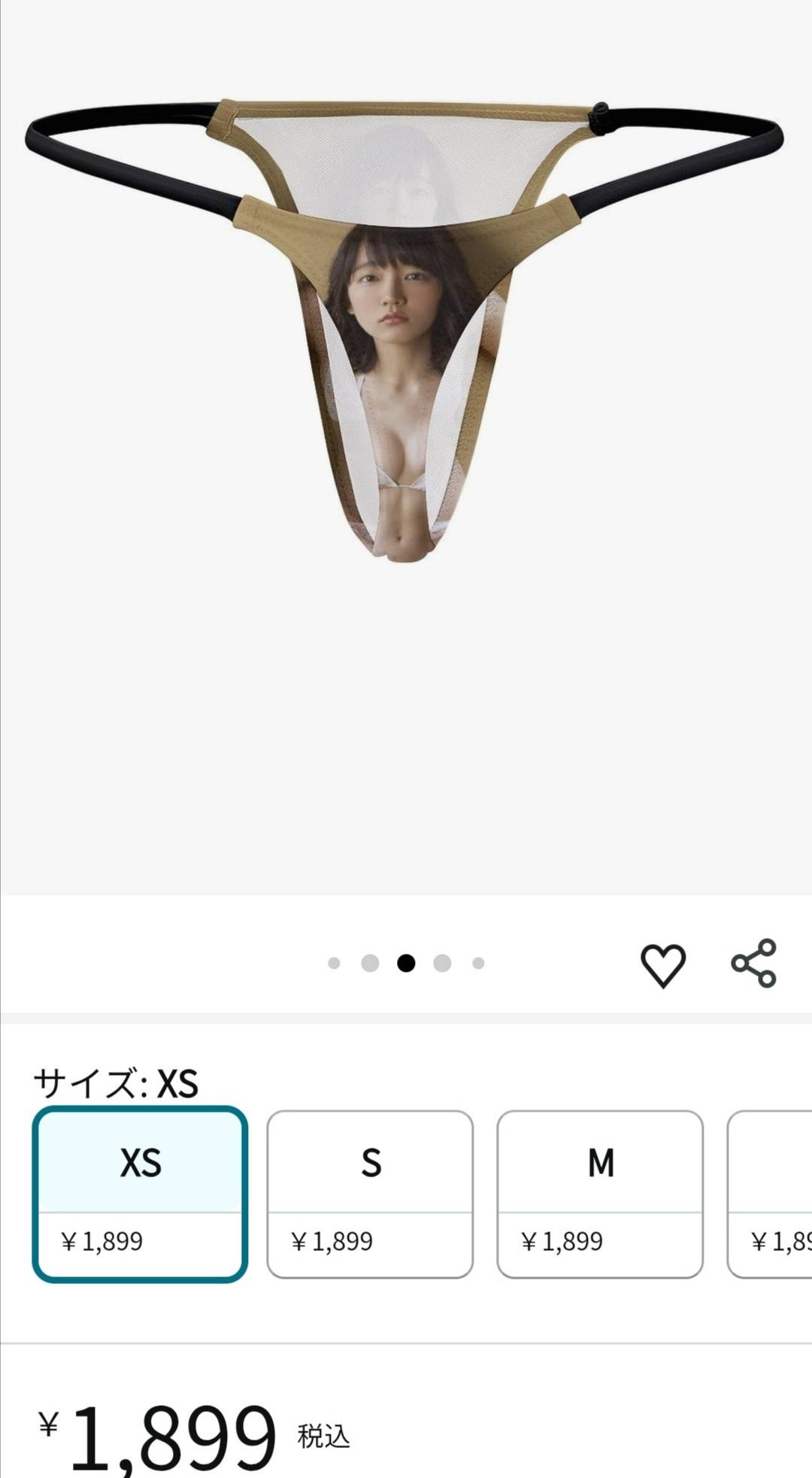Pick size M for ¥1,899
Viewport: 812px width, 1478px height.
600,1194
